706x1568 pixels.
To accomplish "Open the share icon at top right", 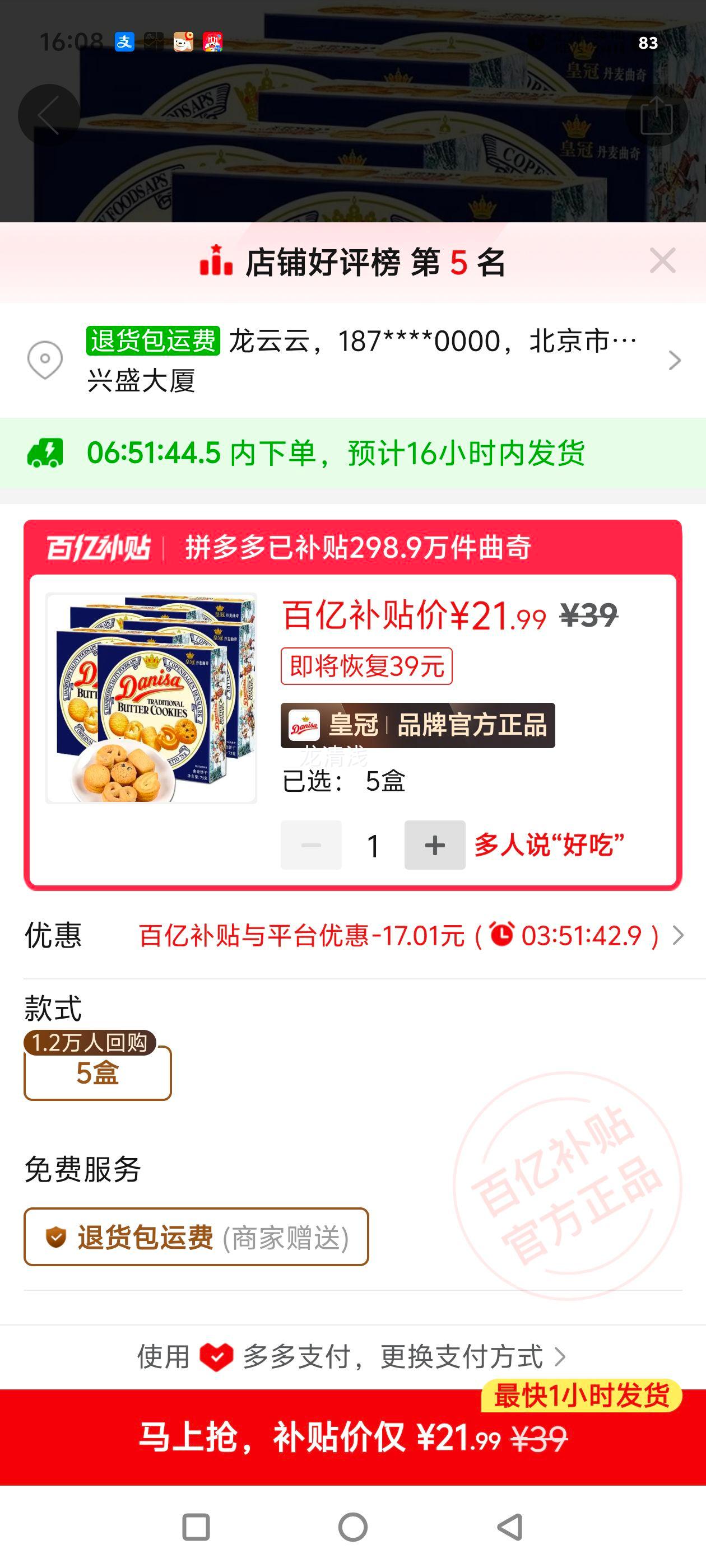I will tap(658, 114).
